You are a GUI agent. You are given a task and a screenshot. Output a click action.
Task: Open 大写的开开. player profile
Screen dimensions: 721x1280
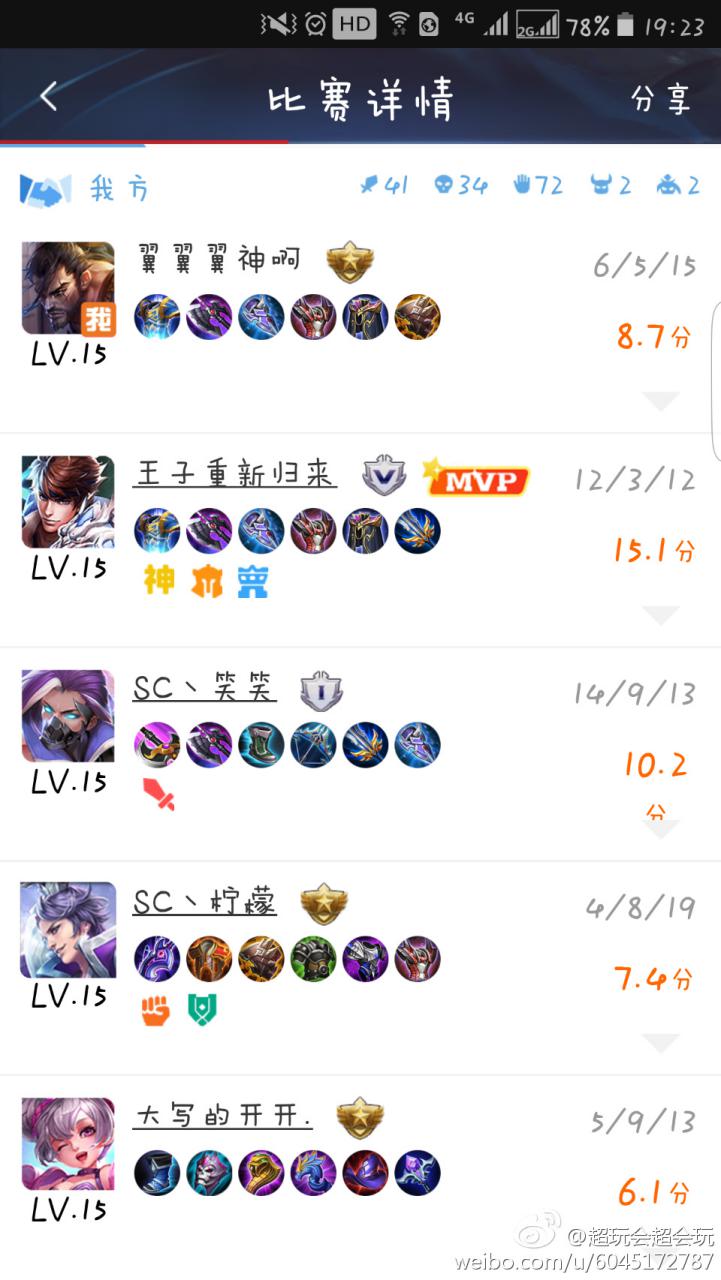222,1116
